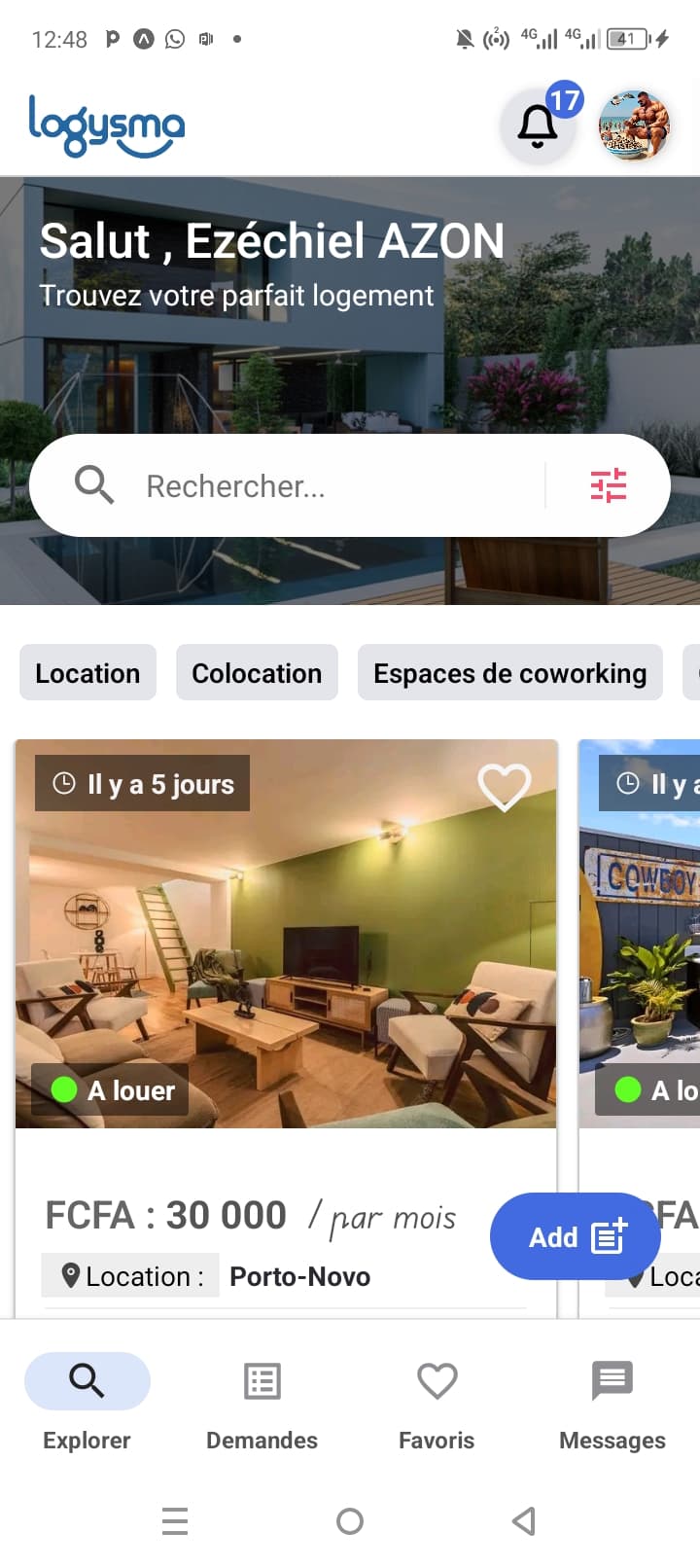Open the profile picture avatar
This screenshot has width=700, height=1568.
[x=634, y=126]
